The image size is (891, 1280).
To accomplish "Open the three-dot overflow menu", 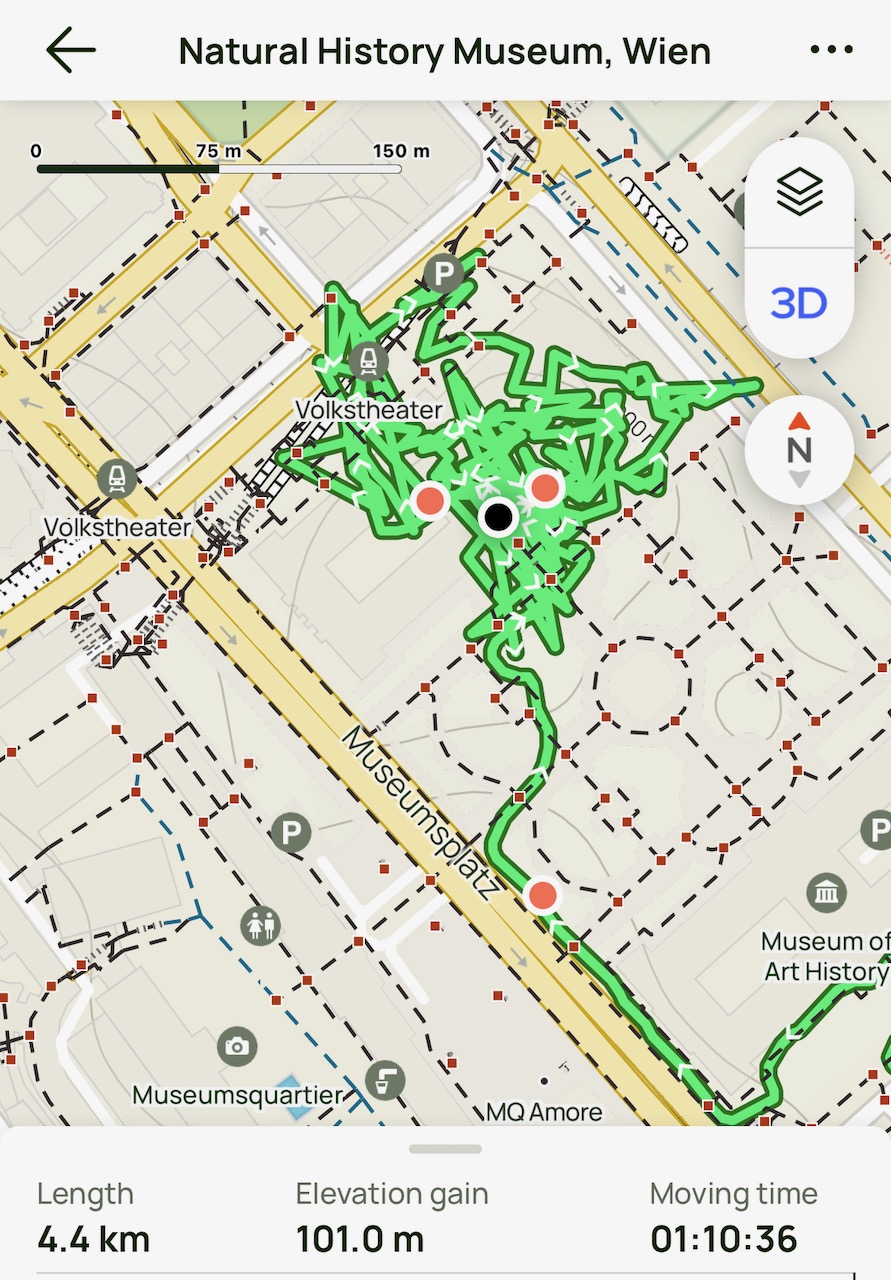I will (x=831, y=50).
